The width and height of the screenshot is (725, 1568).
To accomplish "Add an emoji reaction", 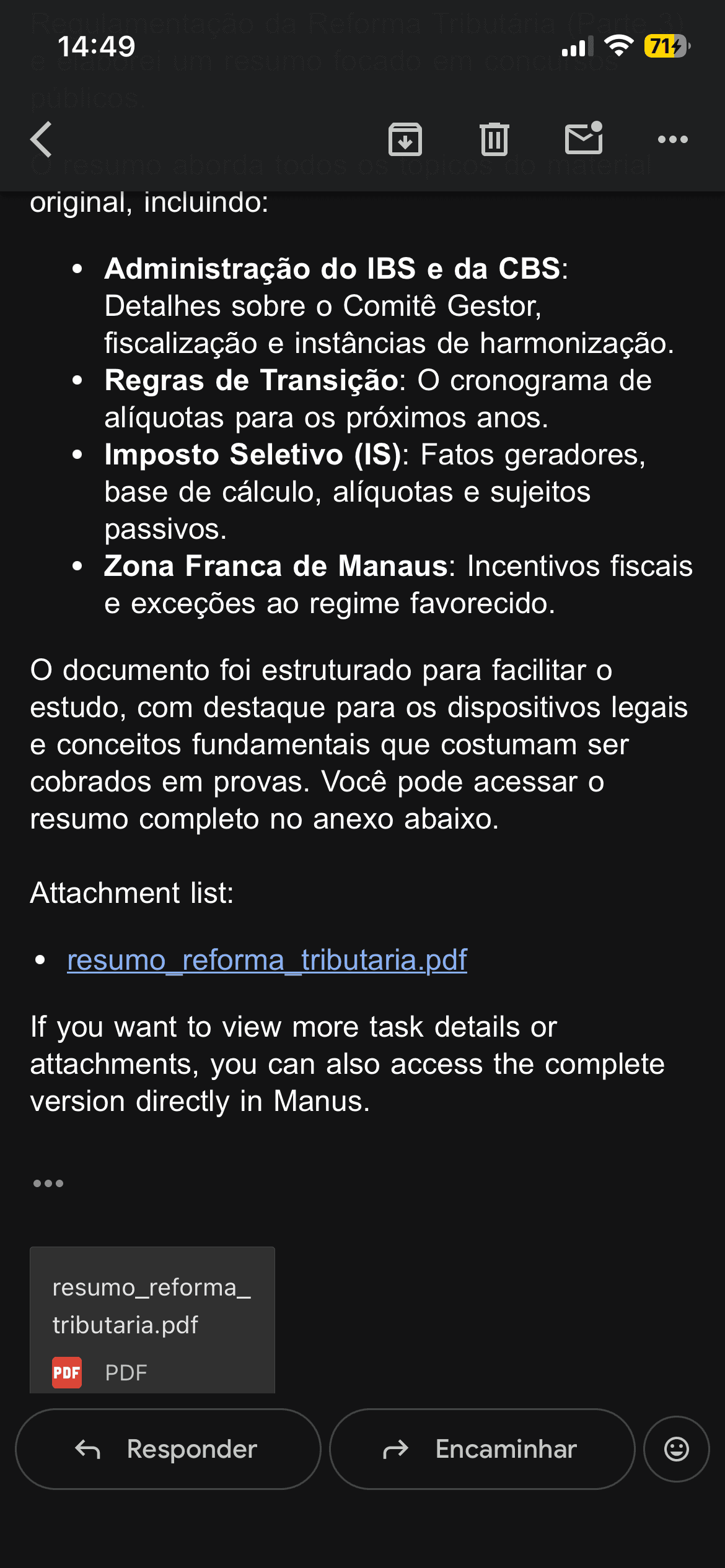I will click(676, 1449).
